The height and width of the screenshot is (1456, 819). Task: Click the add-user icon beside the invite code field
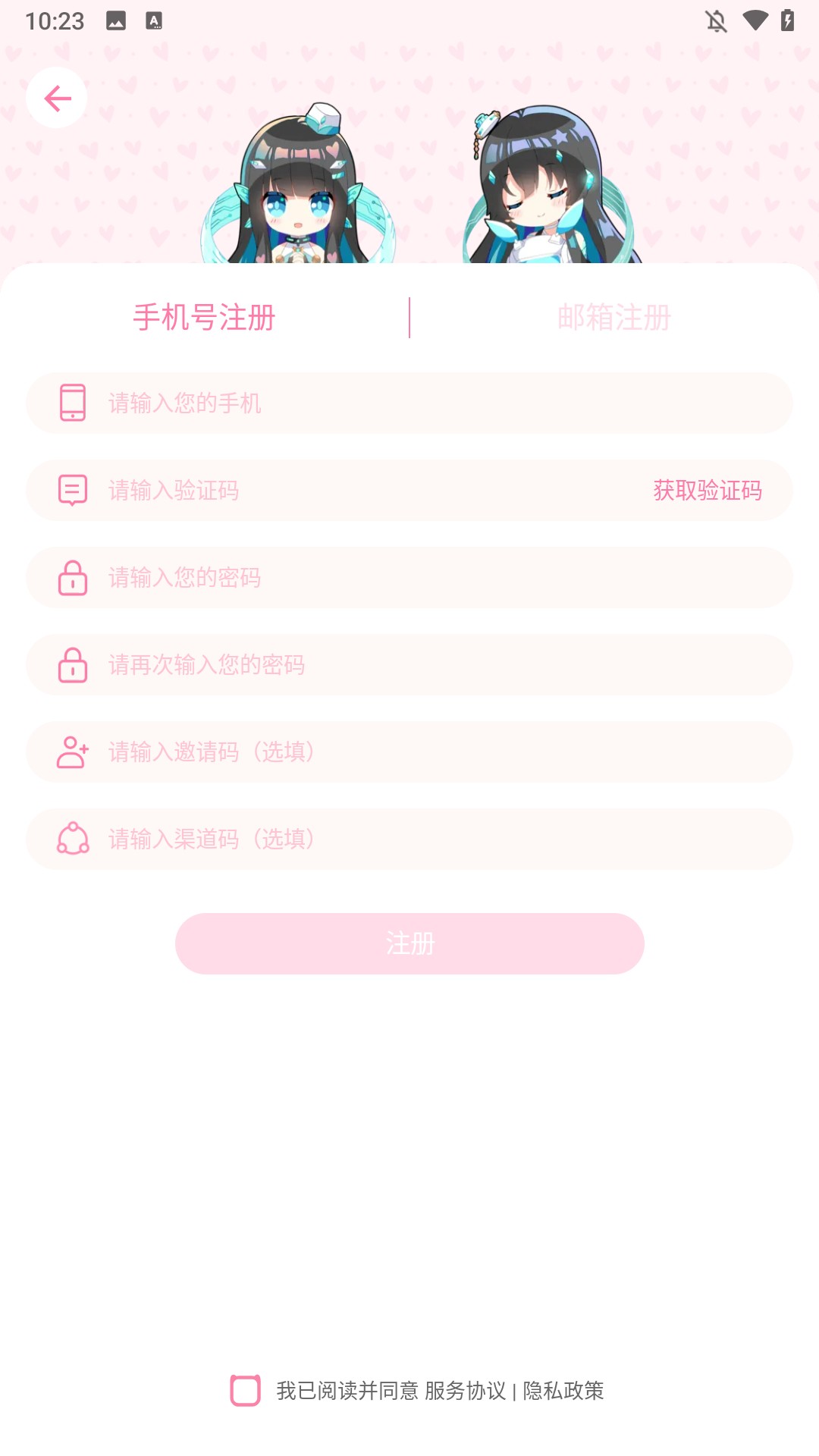coord(72,752)
